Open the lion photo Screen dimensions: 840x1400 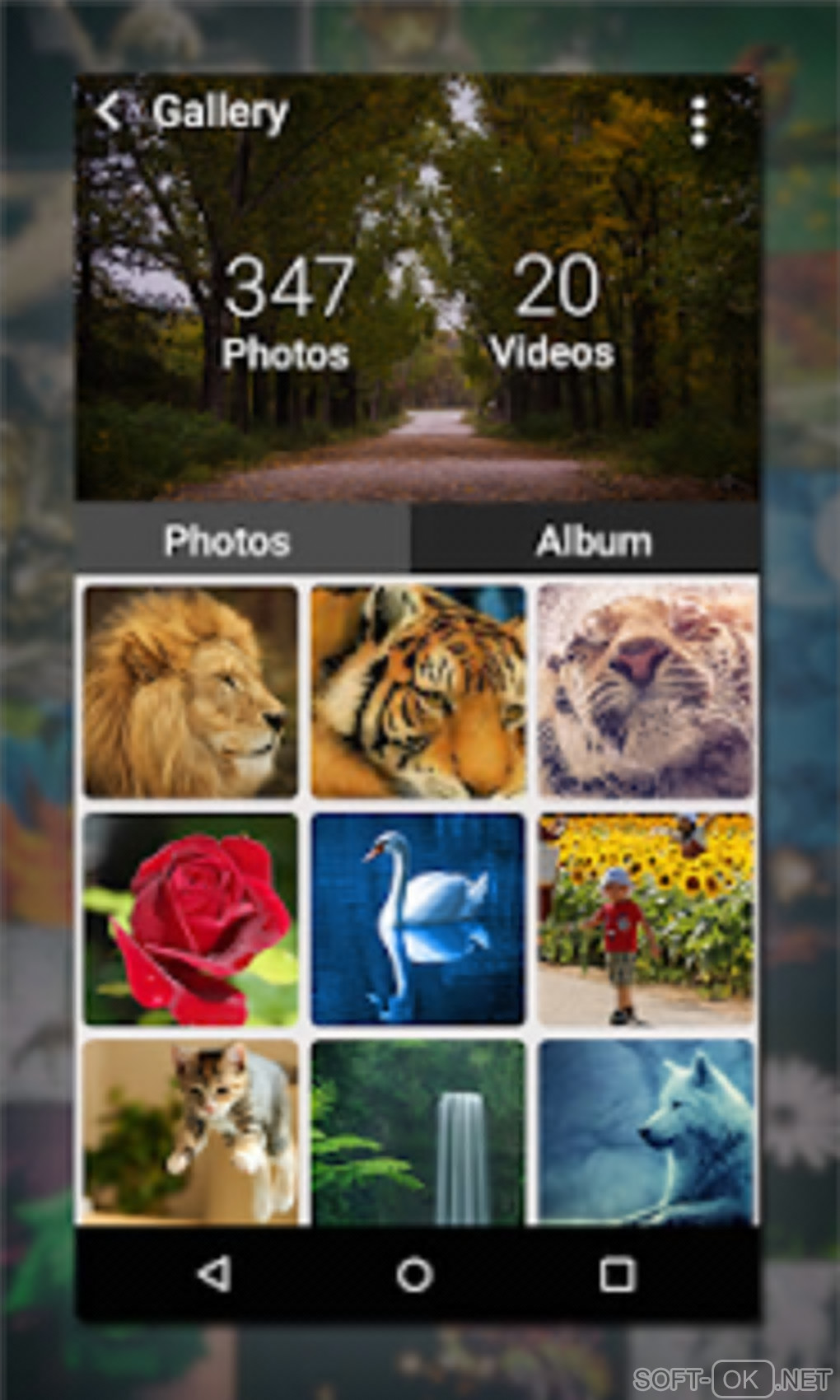click(x=190, y=692)
